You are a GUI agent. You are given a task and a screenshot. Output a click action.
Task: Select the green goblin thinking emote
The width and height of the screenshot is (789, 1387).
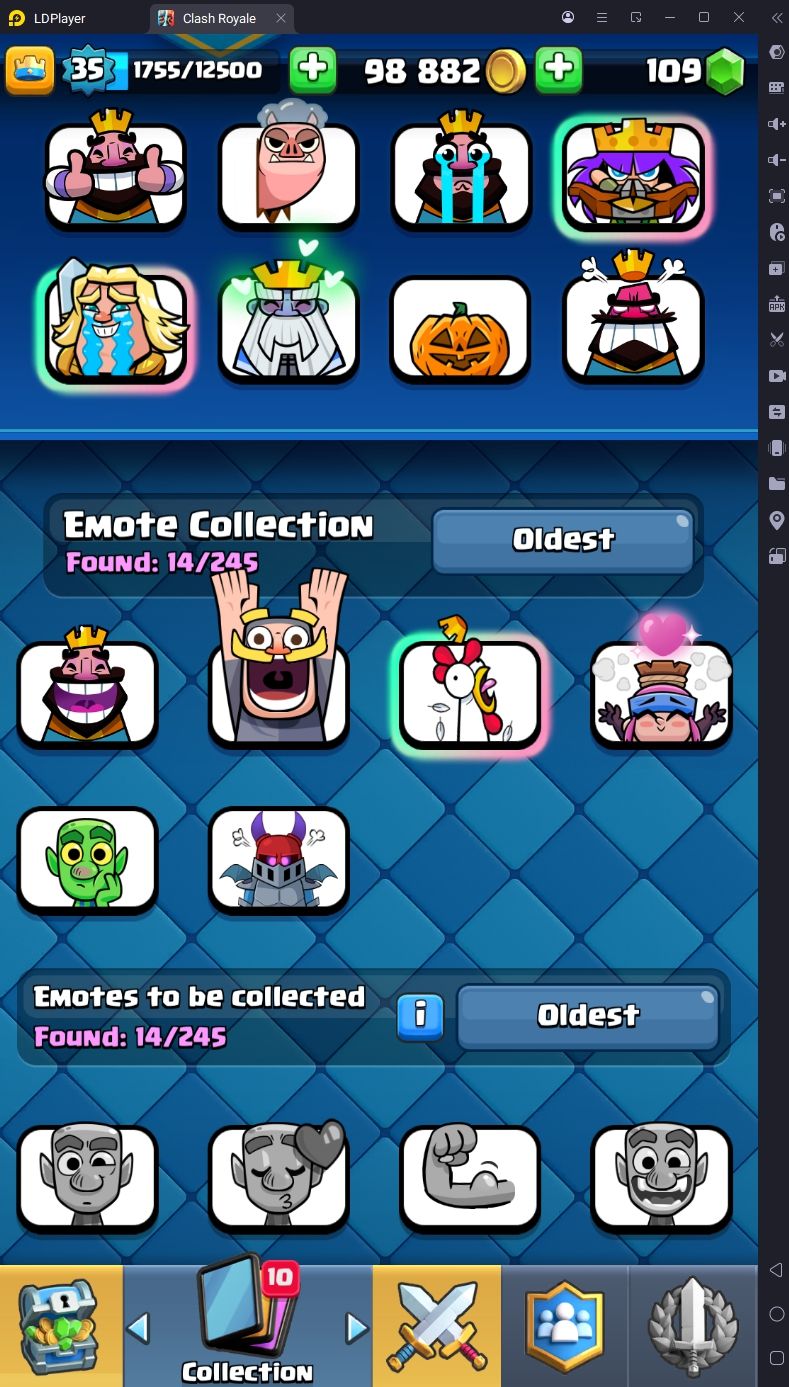click(x=88, y=860)
